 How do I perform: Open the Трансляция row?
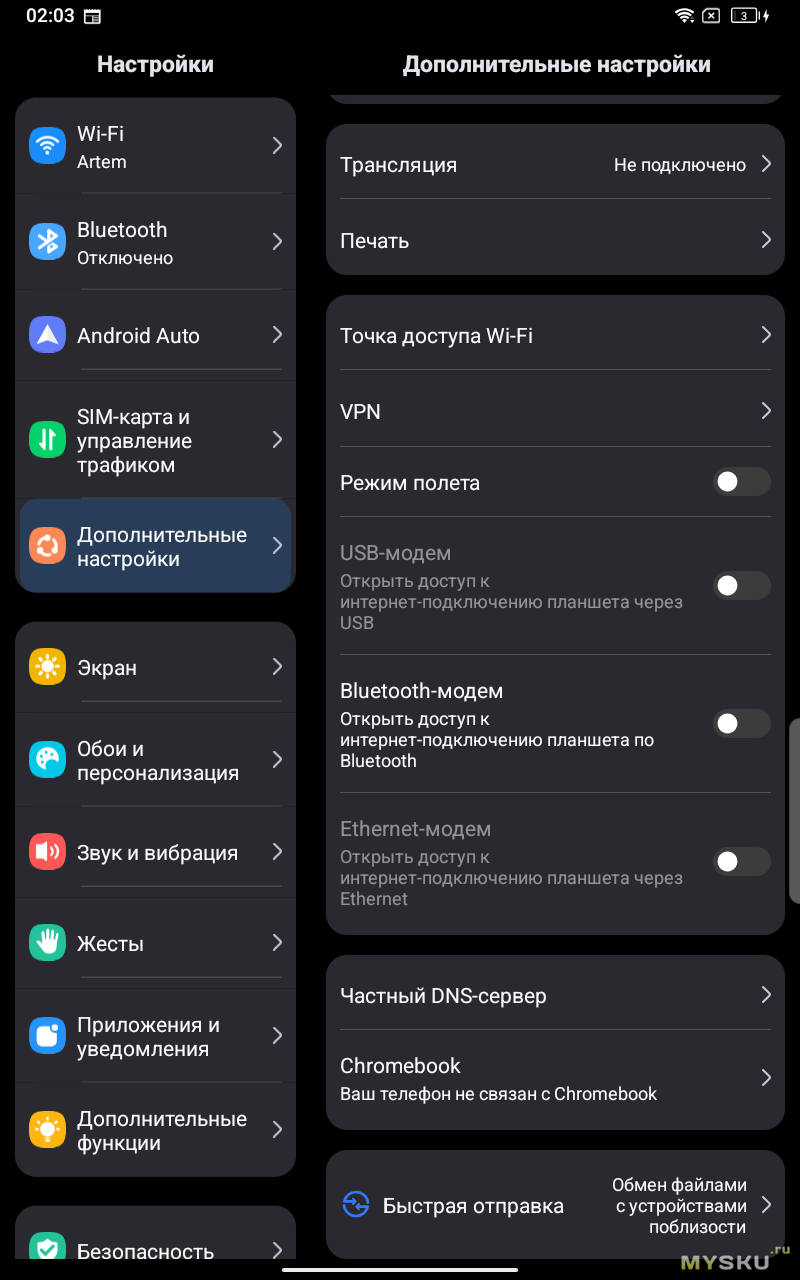coord(555,165)
